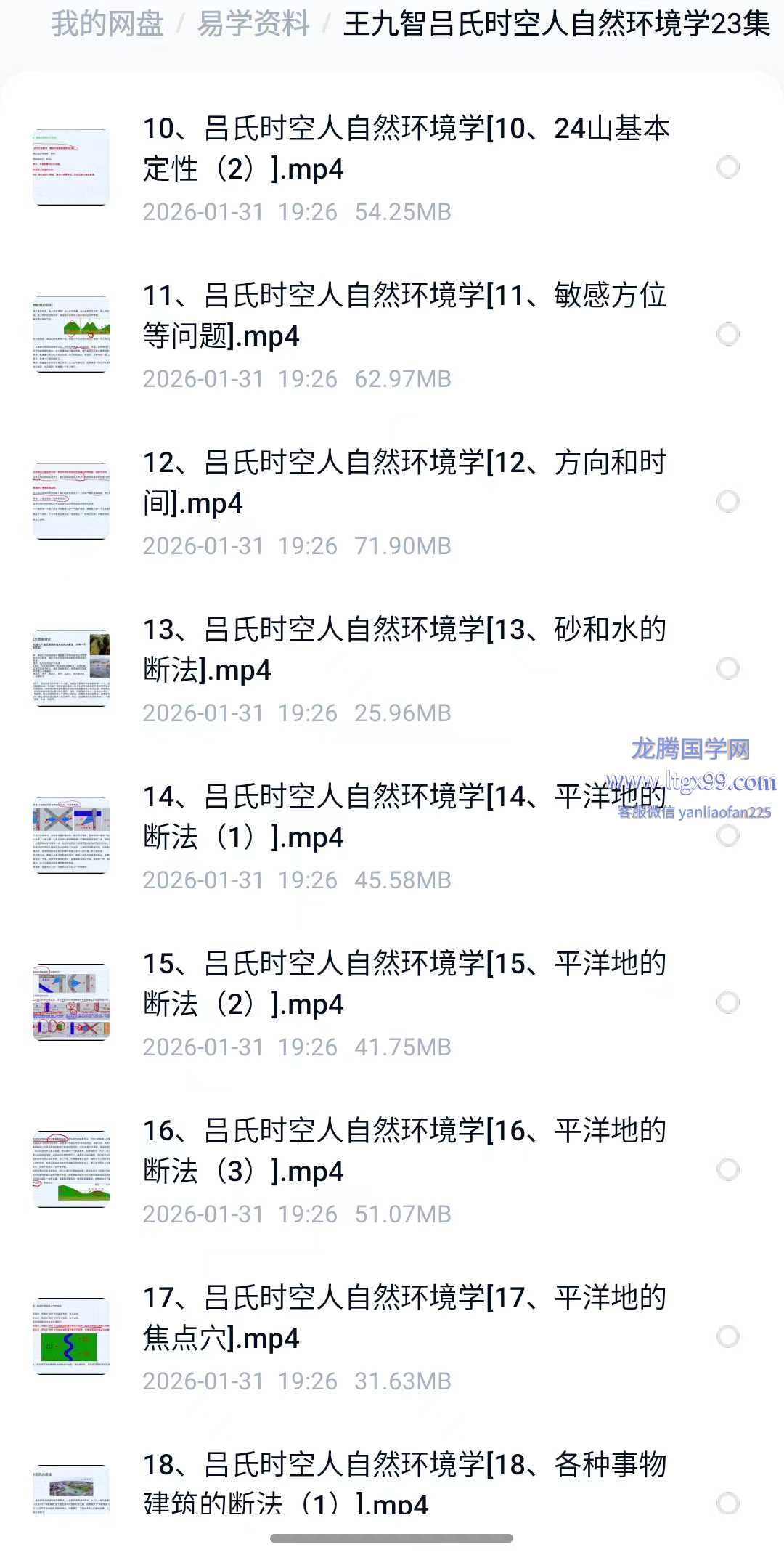This screenshot has height=1563, width=784.
Task: Select the 11、敏感方位等问题 file circle
Action: [727, 334]
